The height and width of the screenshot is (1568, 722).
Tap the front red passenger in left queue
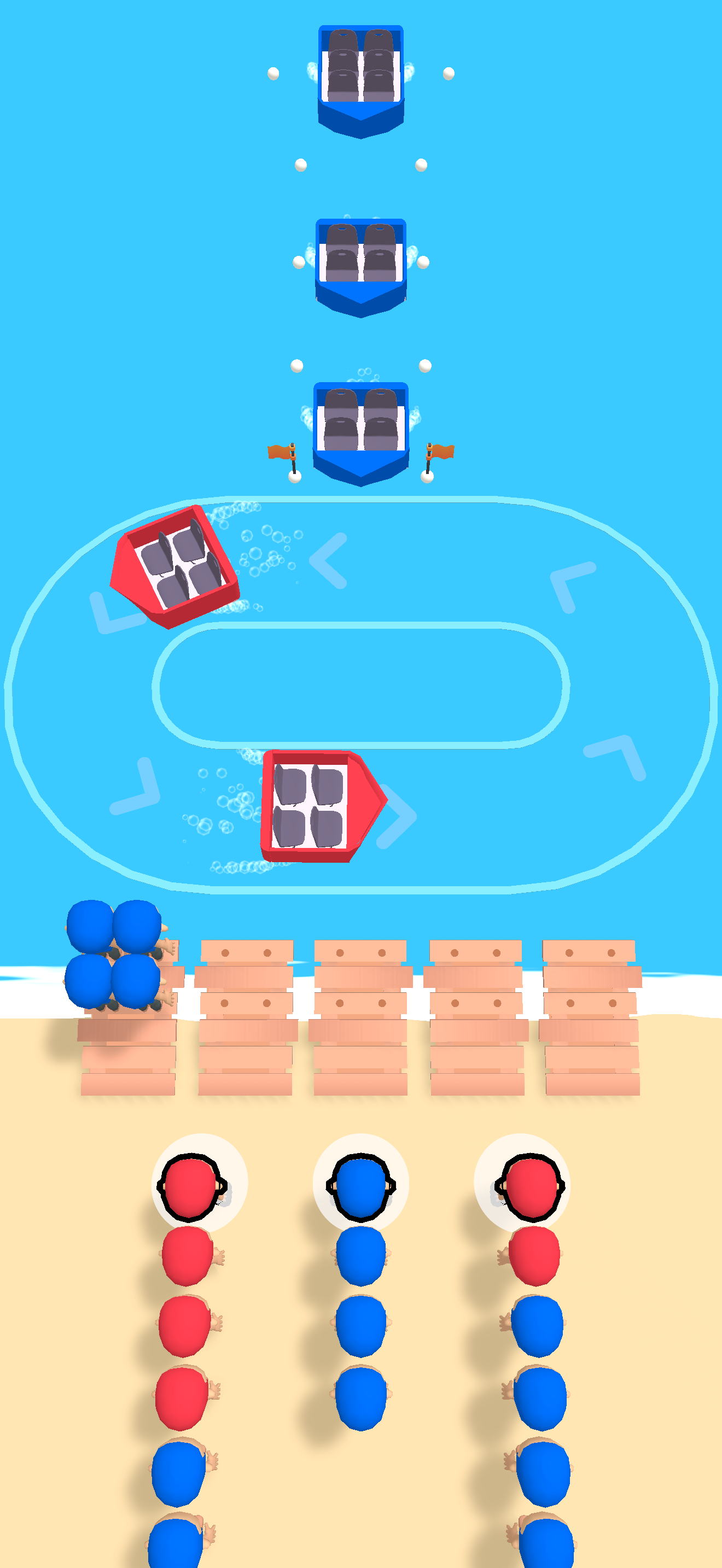[191, 1187]
